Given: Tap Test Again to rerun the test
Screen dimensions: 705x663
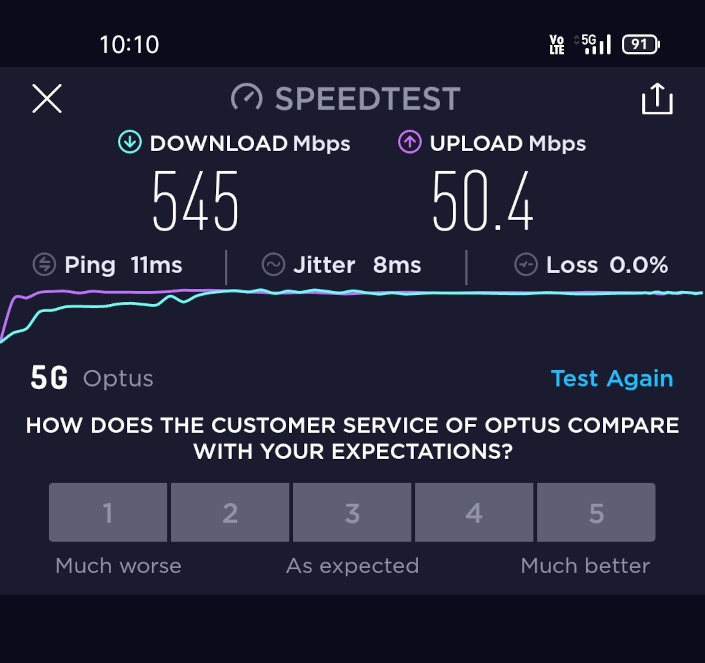Looking at the screenshot, I should tap(612, 379).
